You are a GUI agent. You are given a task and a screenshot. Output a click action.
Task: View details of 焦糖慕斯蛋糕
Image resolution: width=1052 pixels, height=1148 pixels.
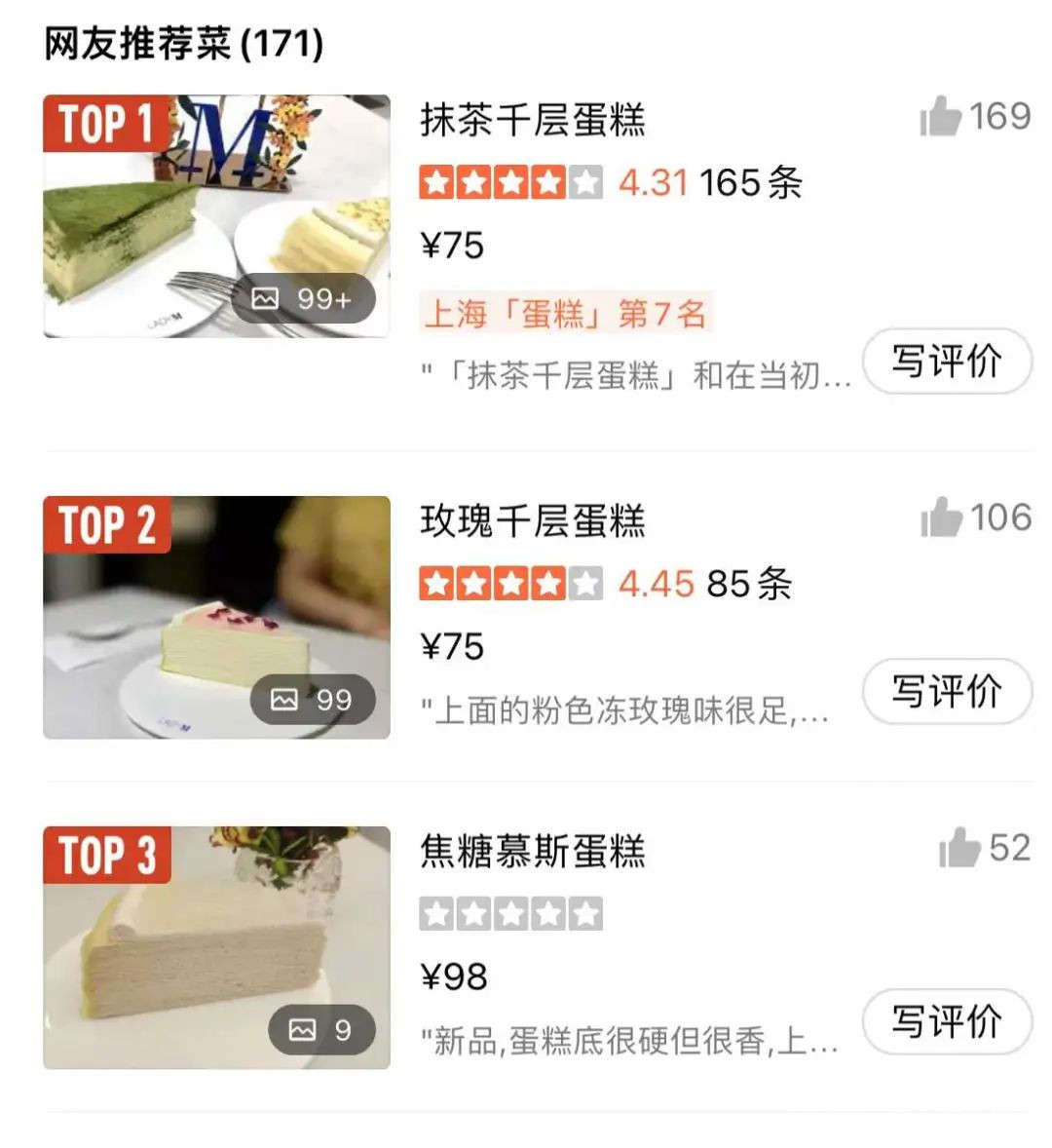pyautogui.click(x=533, y=852)
